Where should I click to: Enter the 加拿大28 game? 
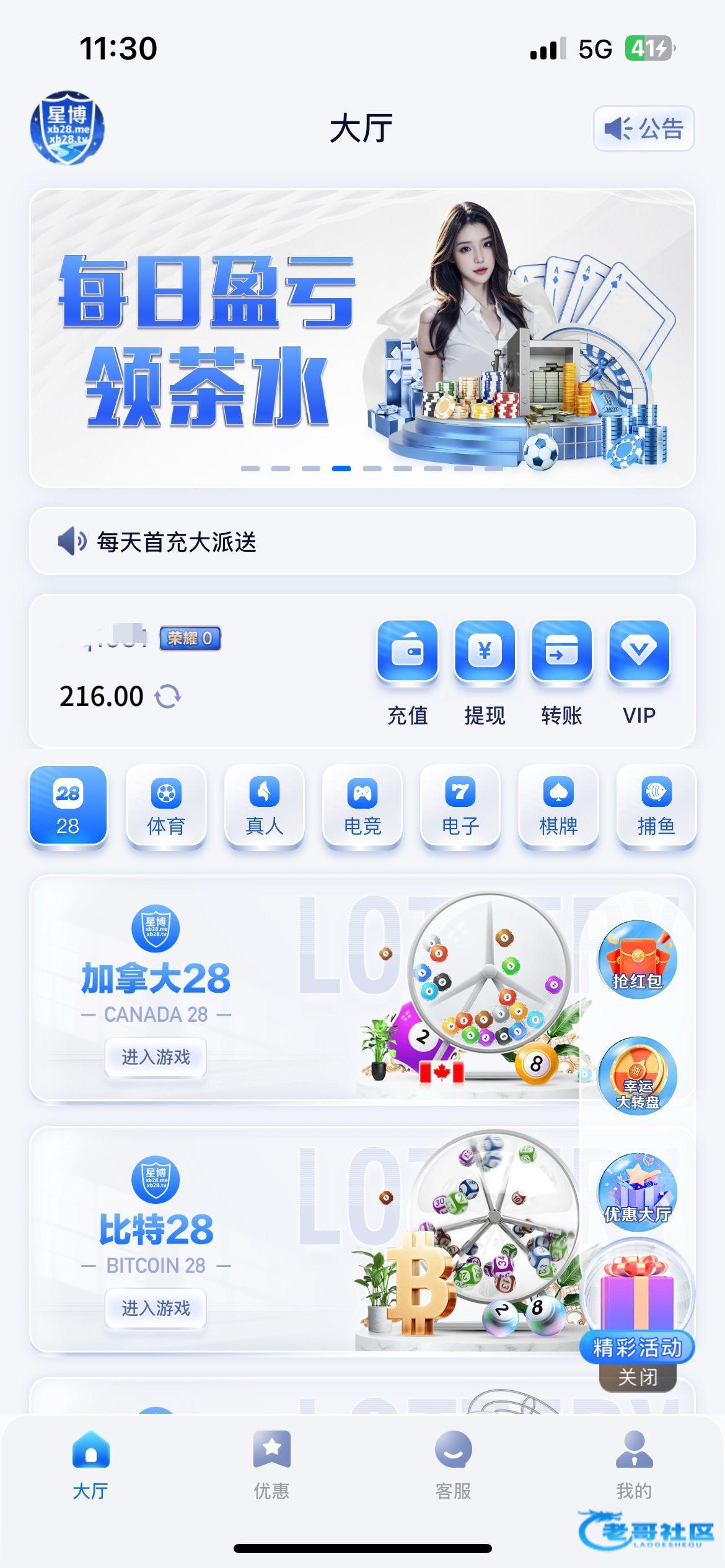156,1057
